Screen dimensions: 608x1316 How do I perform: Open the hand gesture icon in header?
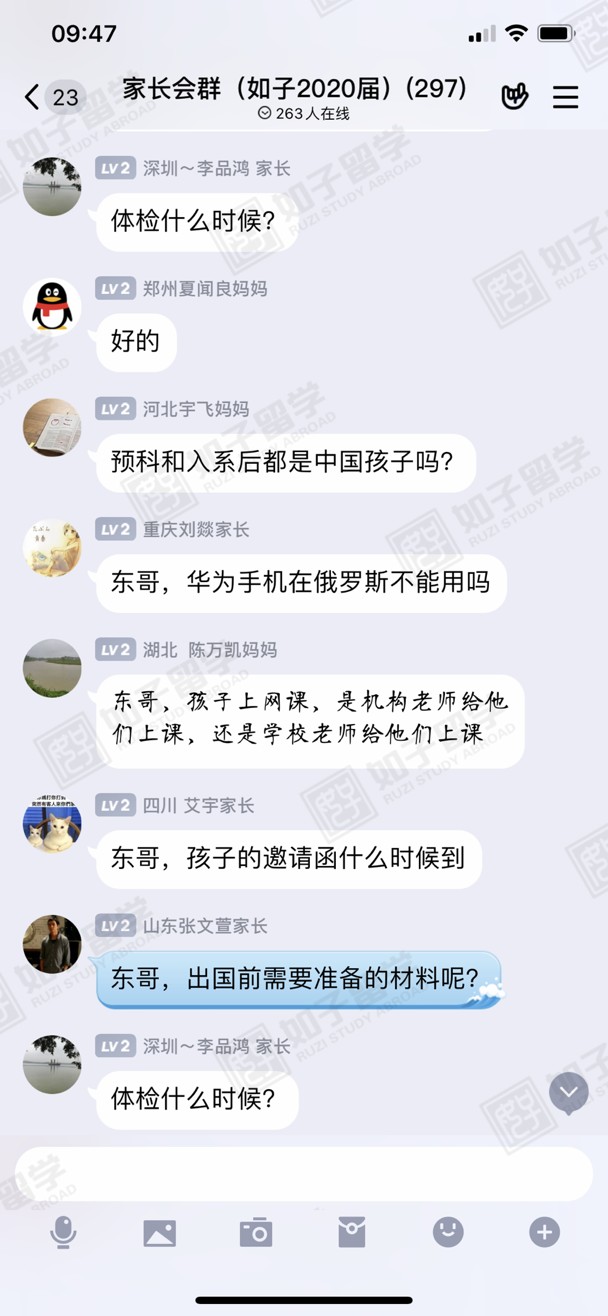[x=514, y=97]
